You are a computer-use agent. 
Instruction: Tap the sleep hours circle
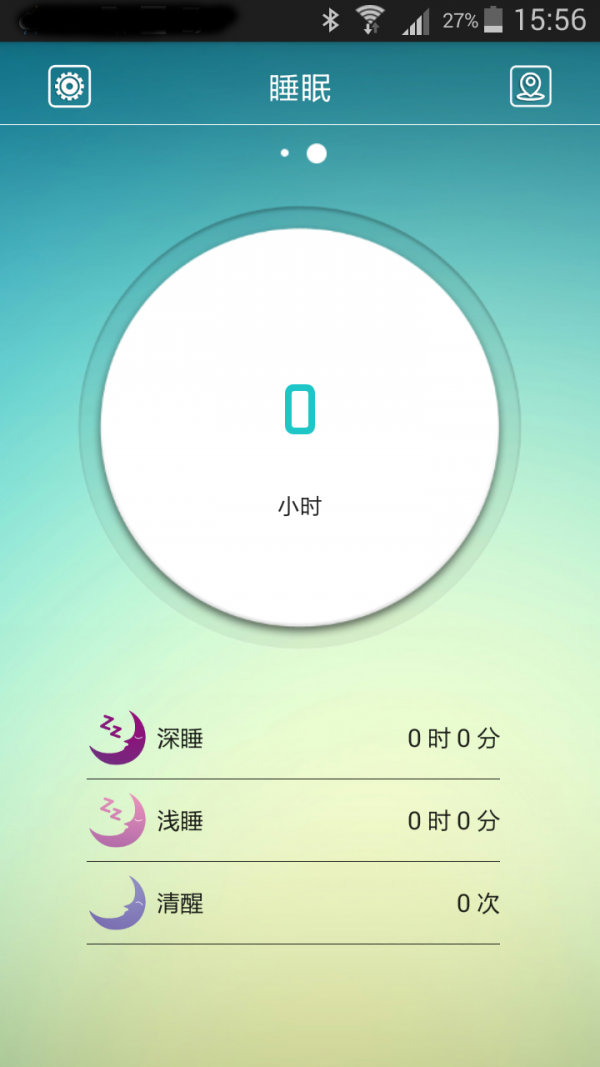click(300, 428)
